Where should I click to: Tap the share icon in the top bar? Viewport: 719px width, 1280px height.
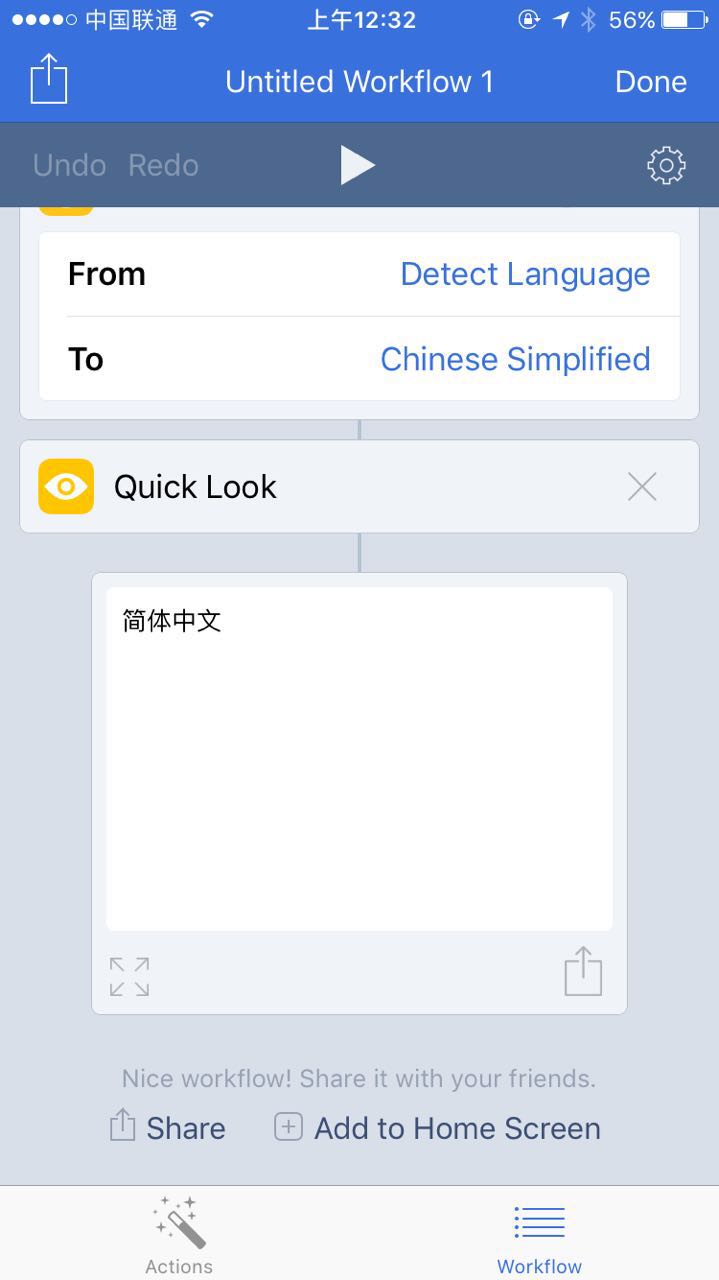48,80
